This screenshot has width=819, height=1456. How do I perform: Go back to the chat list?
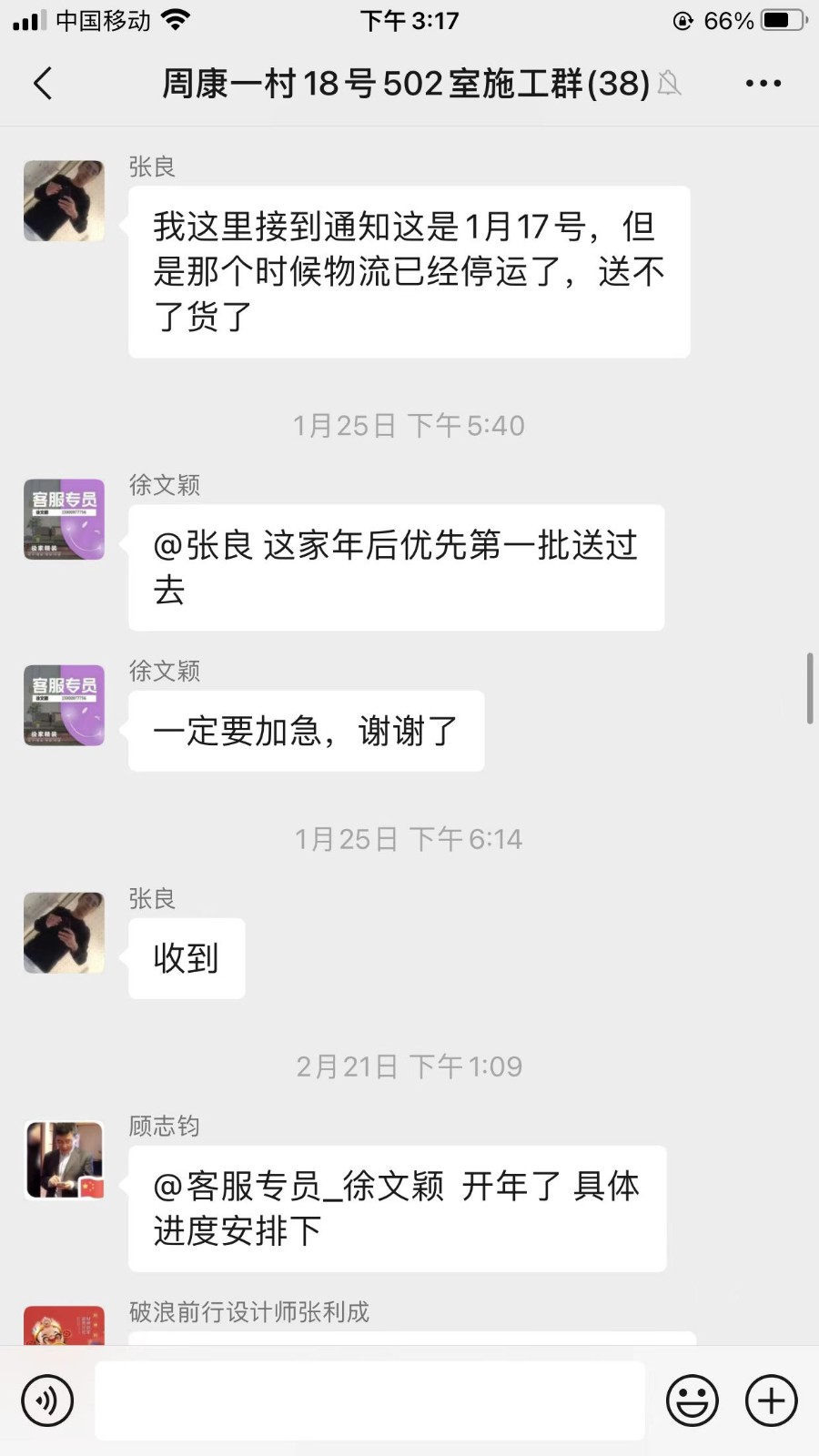pos(43,84)
